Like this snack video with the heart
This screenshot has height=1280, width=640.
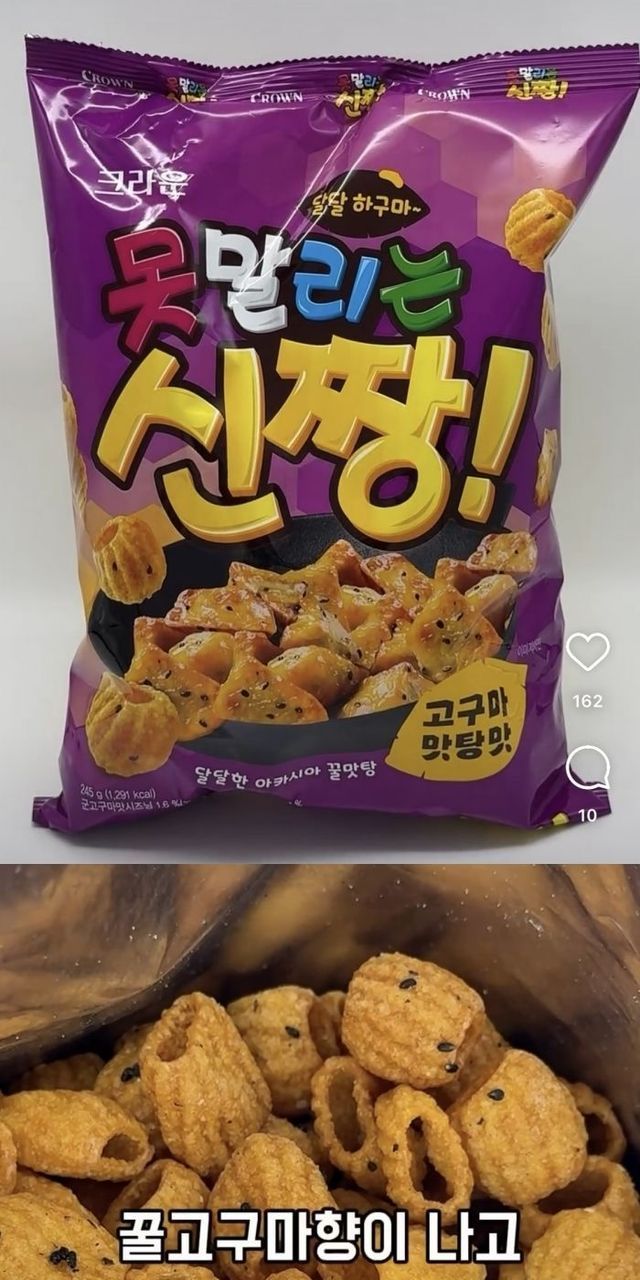(x=588, y=652)
